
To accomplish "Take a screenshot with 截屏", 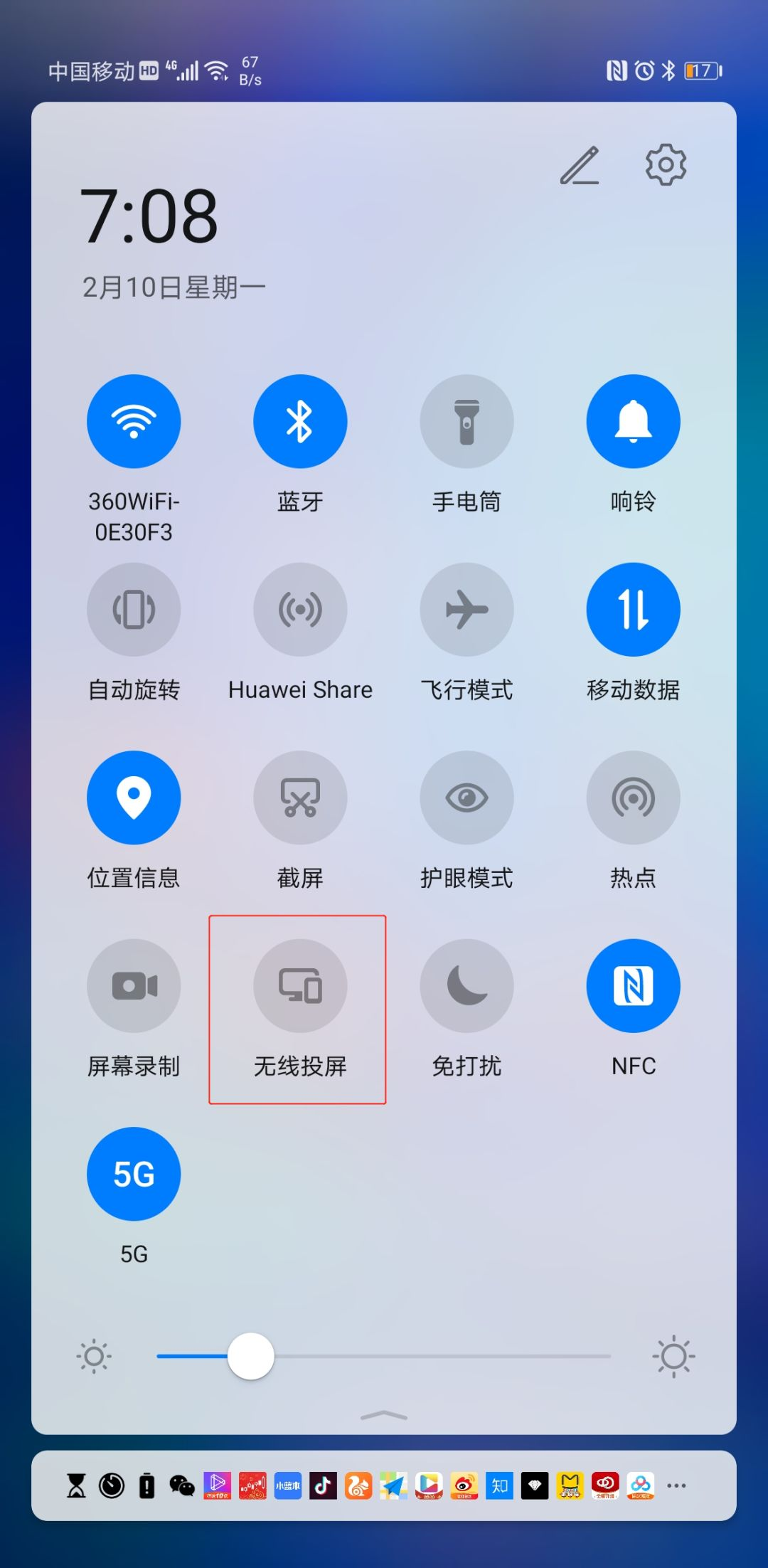I will 300,798.
